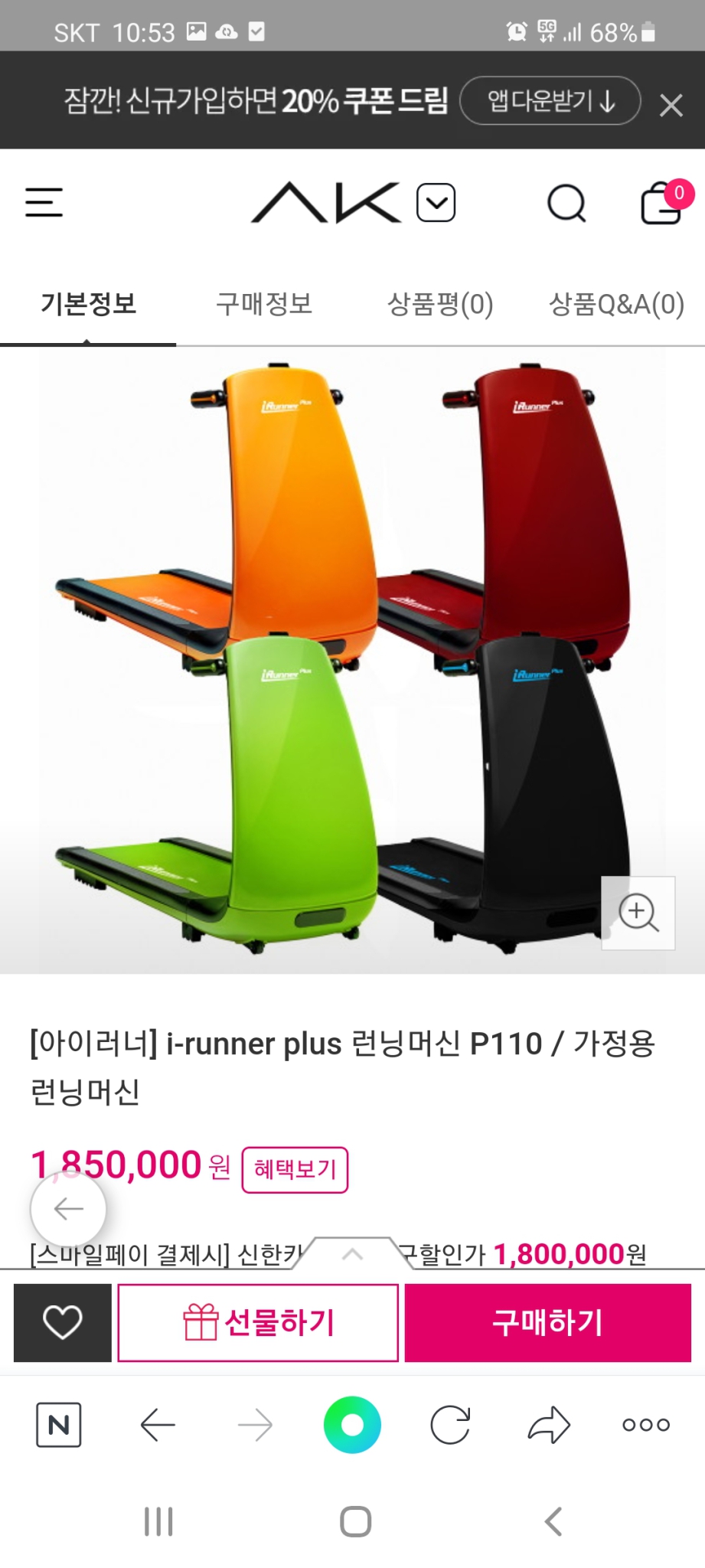Toggle the heart to add to wishlist
Viewport: 705px width, 1568px height.
tap(61, 1320)
